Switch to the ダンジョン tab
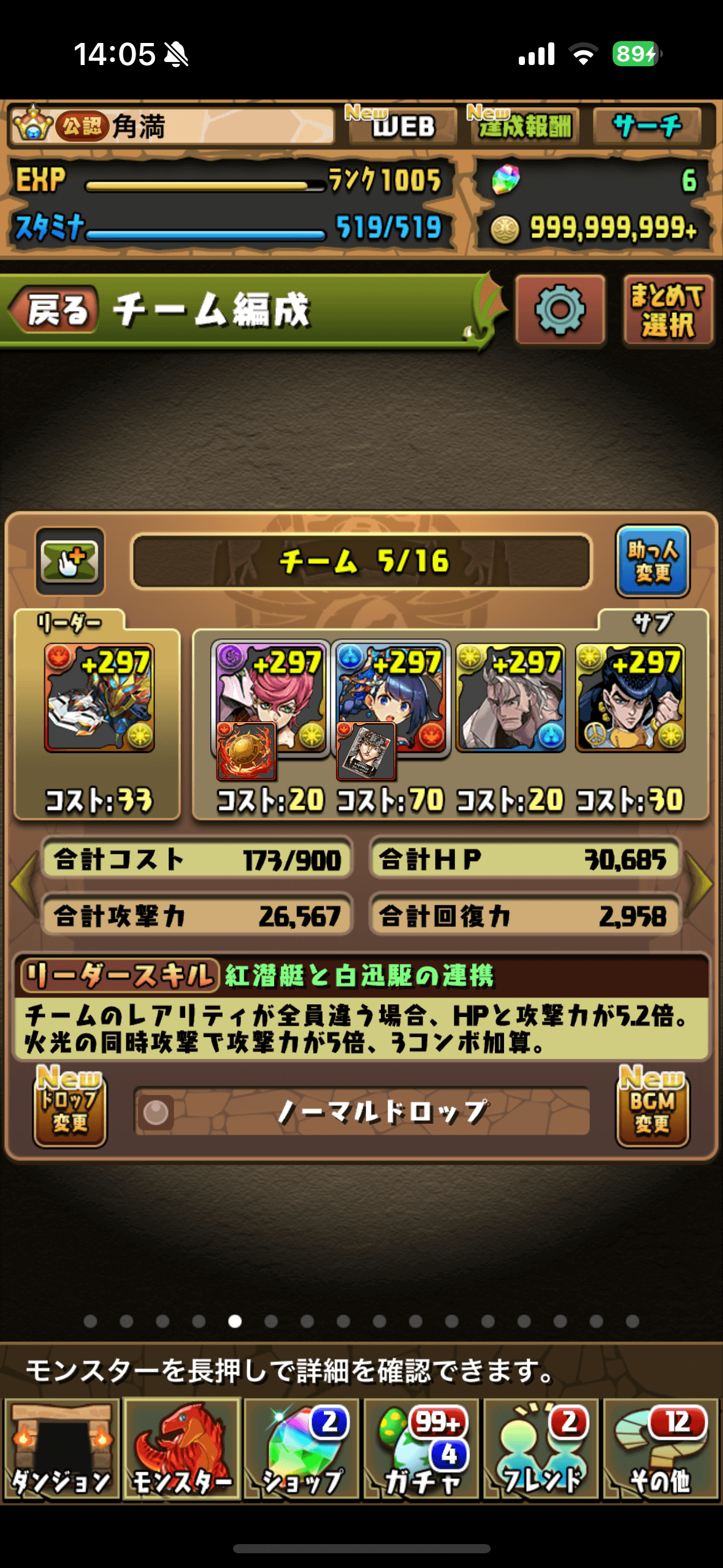The width and height of the screenshot is (723, 1568). [61, 1449]
